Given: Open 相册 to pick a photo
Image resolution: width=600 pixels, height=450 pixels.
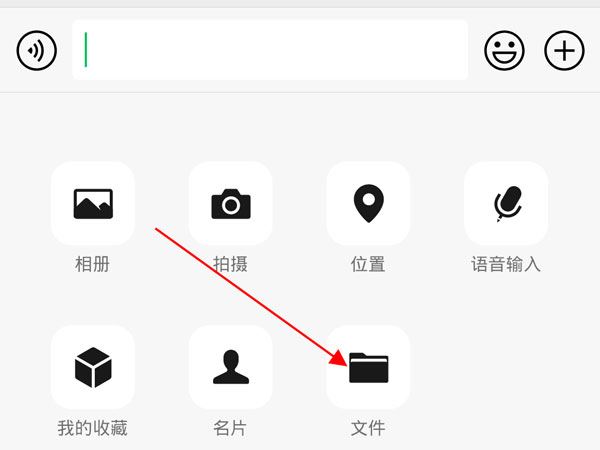Looking at the screenshot, I should (93, 204).
